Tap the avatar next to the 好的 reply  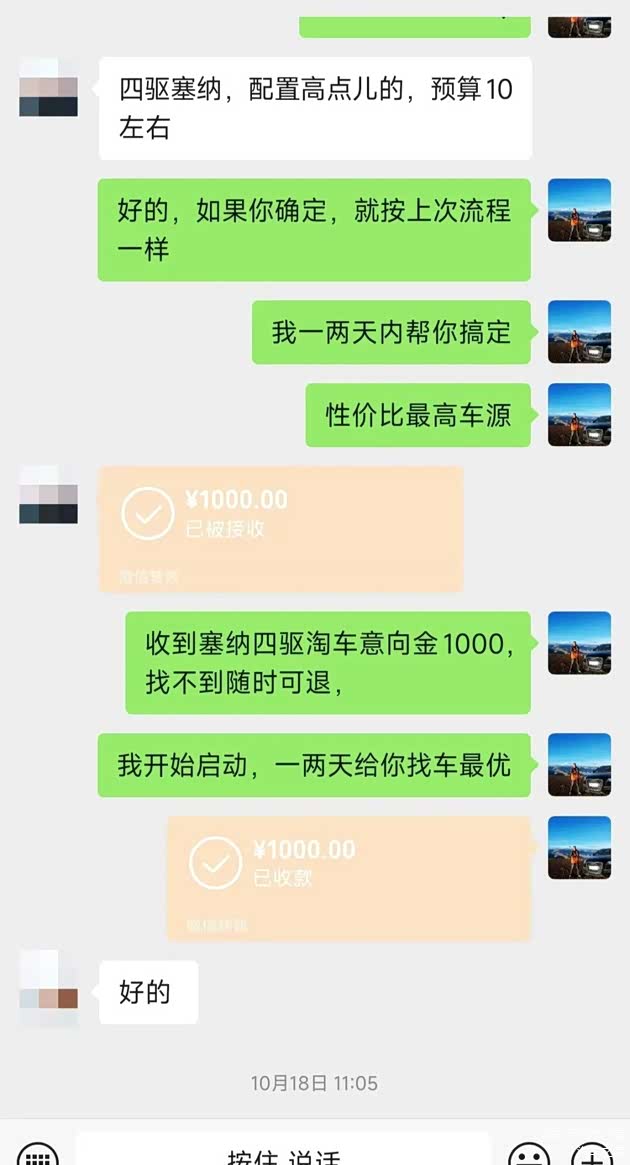coord(48,990)
